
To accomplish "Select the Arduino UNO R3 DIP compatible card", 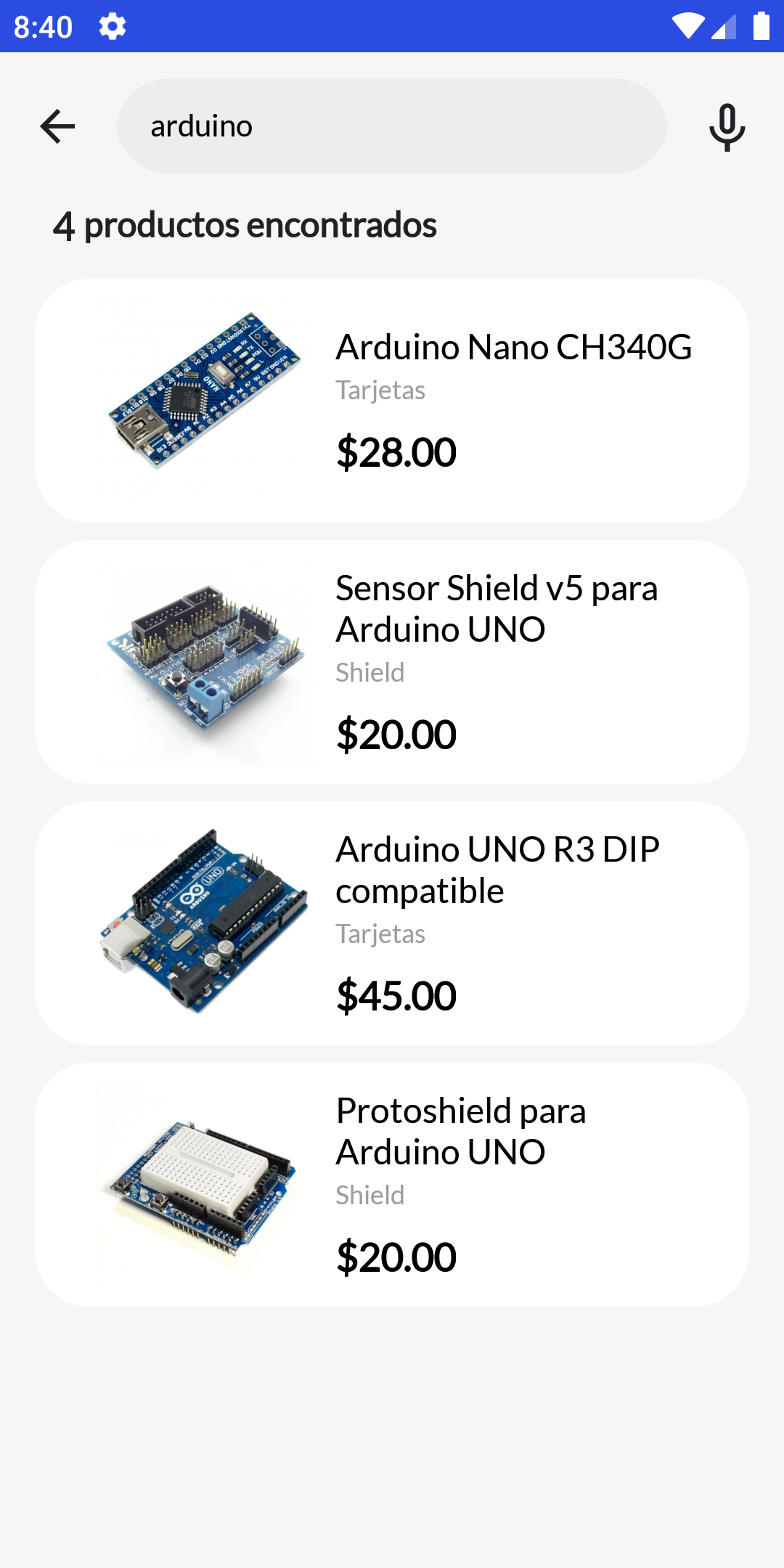I will coord(392,923).
